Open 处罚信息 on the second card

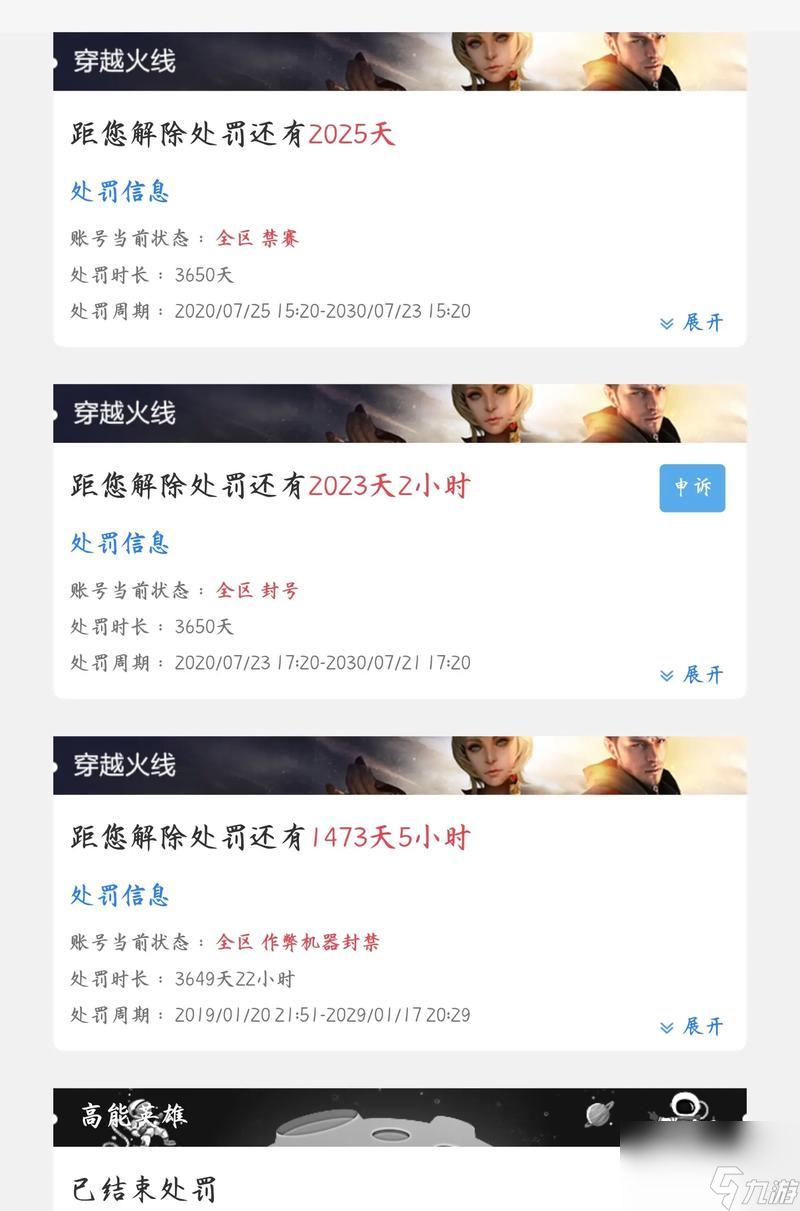pyautogui.click(x=118, y=544)
